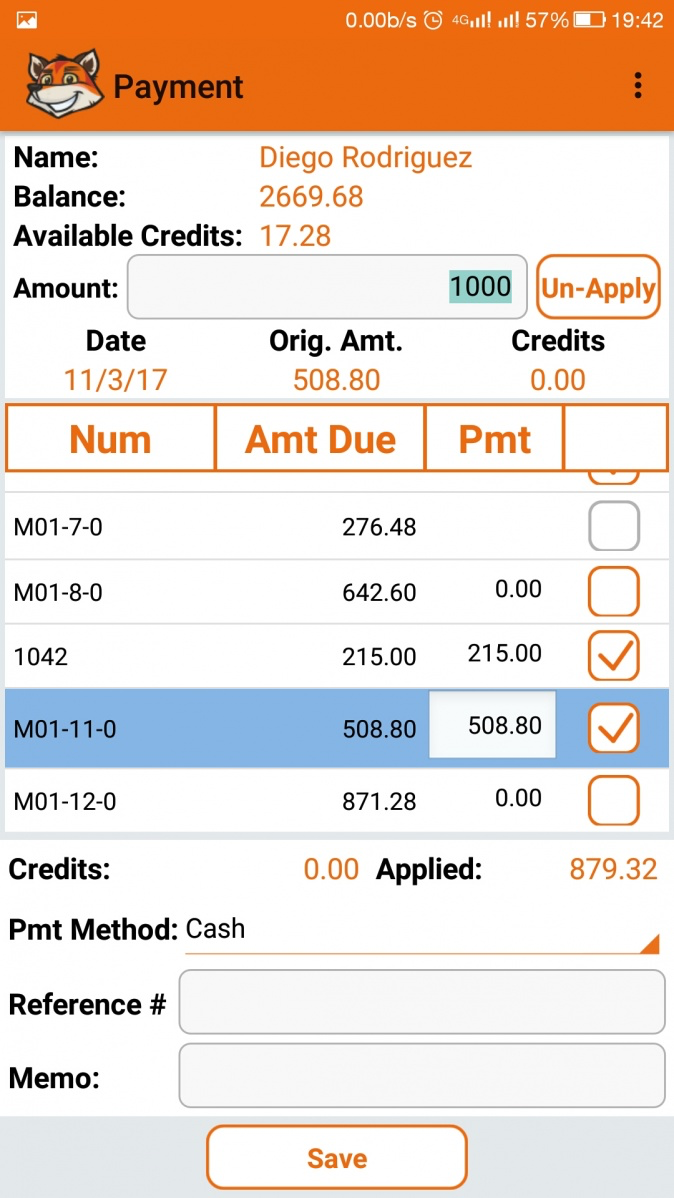Focus the Reference # field
This screenshot has width=674, height=1198.
pyautogui.click(x=421, y=1002)
